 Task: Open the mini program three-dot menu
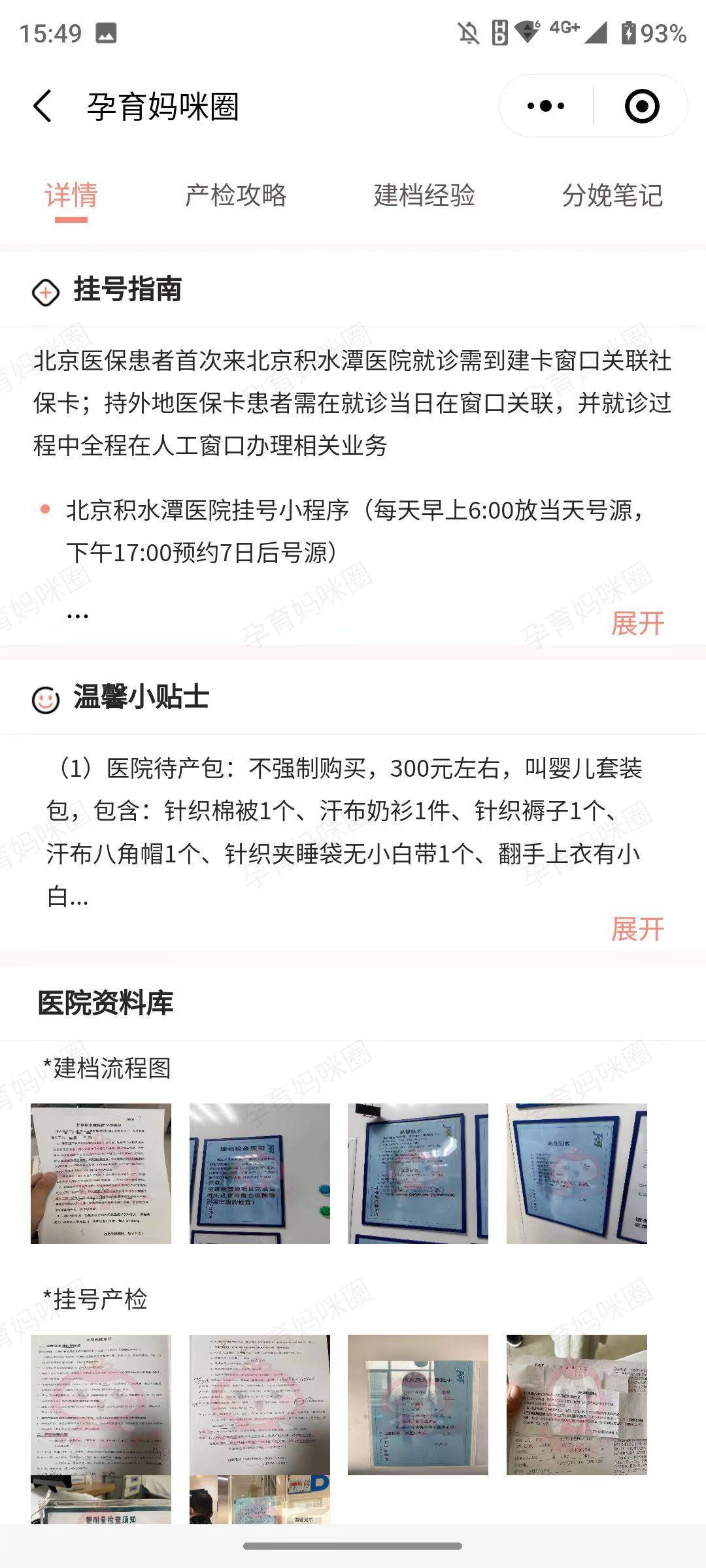(546, 106)
